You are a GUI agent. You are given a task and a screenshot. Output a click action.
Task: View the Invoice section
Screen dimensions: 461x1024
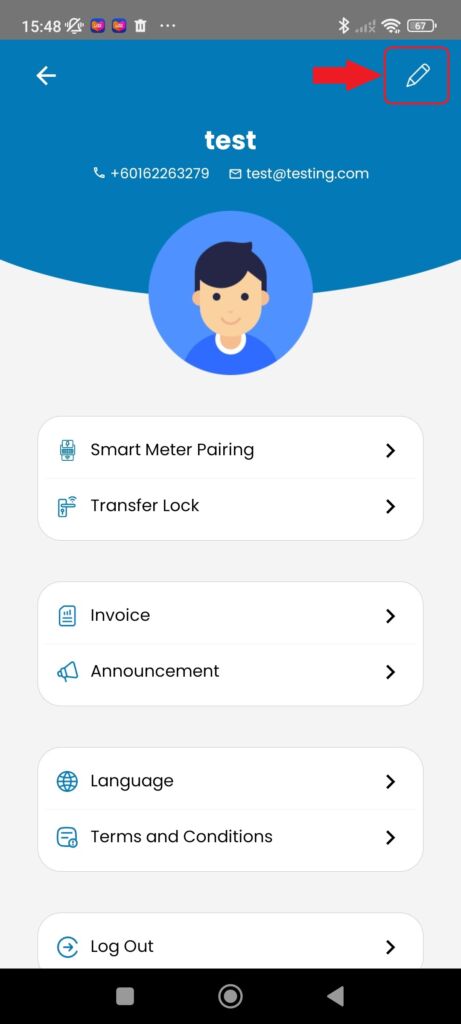click(x=230, y=616)
